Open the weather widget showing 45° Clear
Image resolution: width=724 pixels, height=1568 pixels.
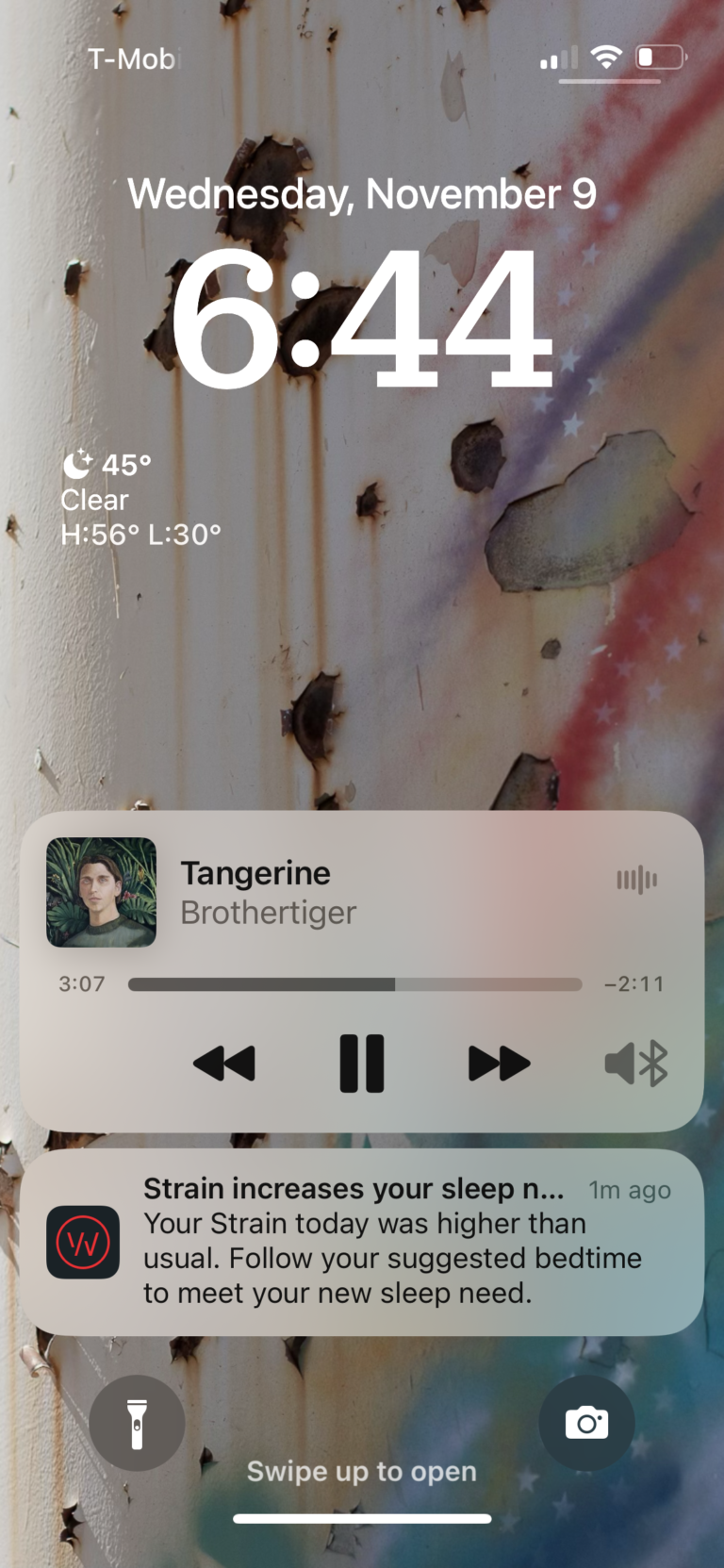[140, 500]
